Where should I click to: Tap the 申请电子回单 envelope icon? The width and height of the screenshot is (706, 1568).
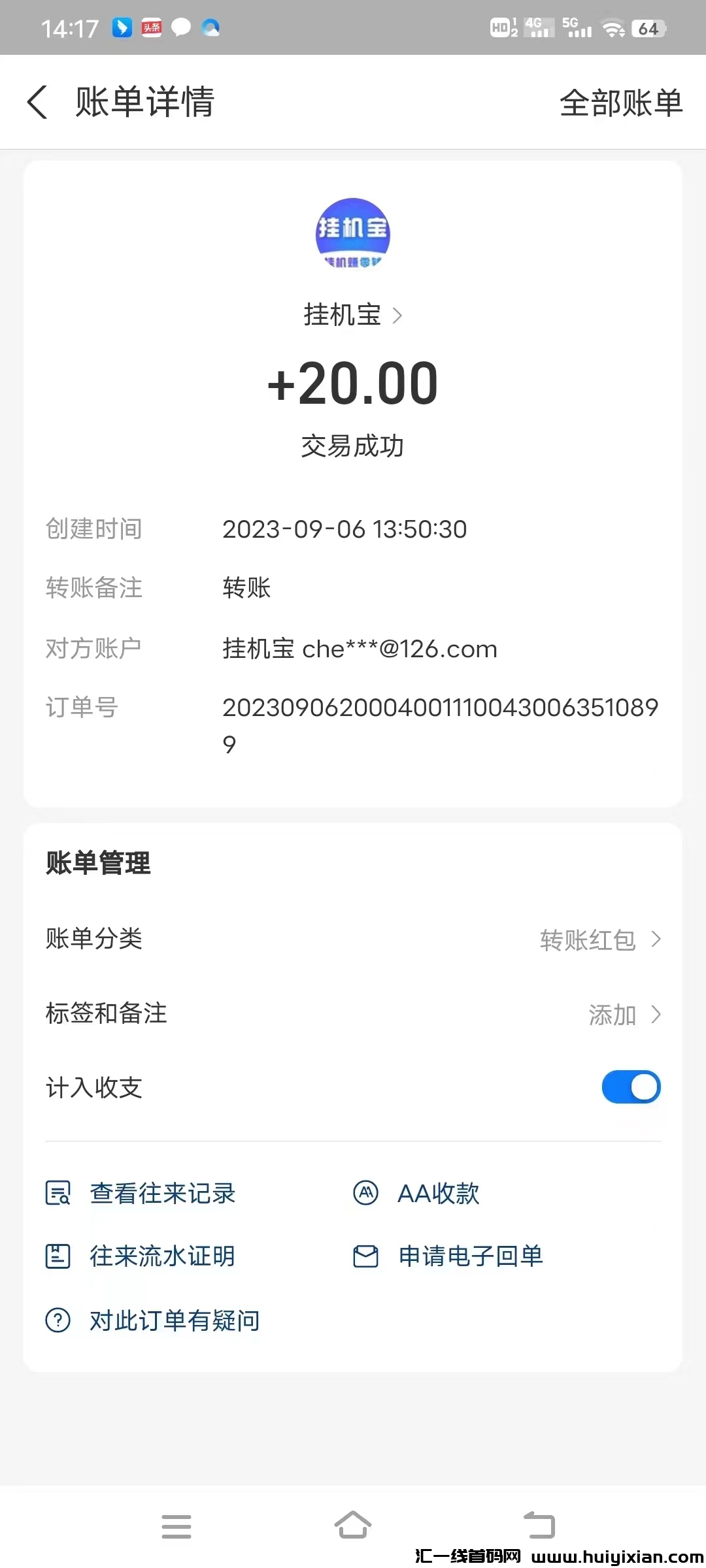[x=365, y=1255]
